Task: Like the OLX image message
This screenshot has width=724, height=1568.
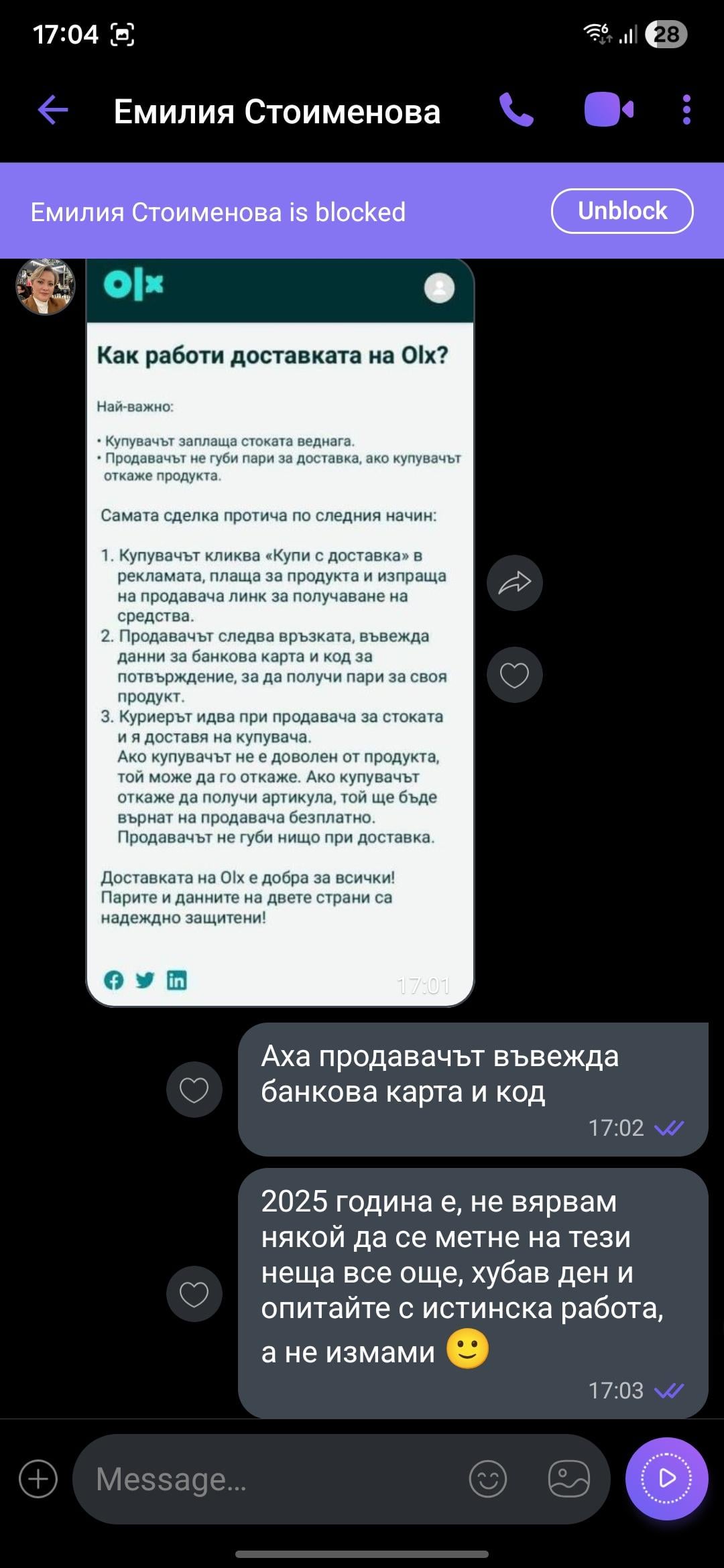Action: tap(514, 675)
